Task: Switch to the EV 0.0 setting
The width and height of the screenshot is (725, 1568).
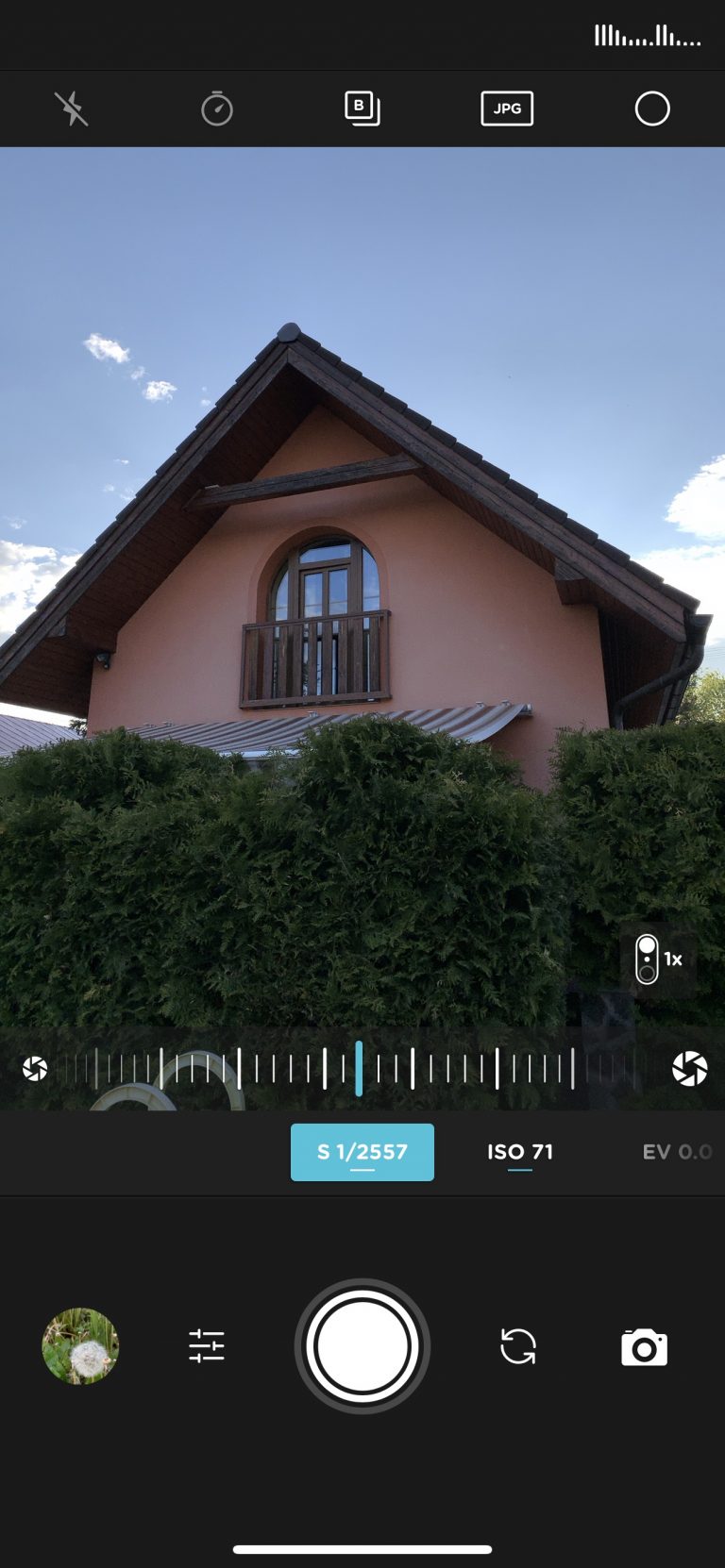Action: pyautogui.click(x=678, y=1152)
